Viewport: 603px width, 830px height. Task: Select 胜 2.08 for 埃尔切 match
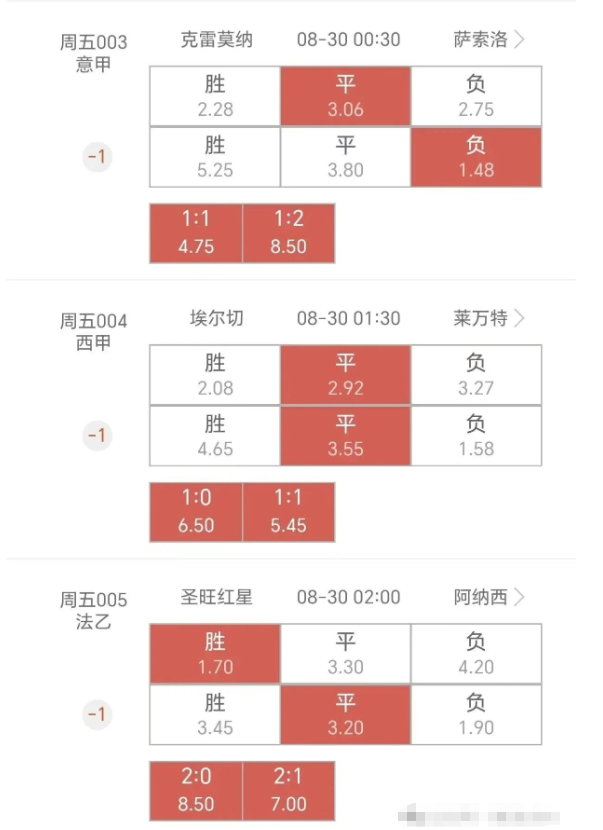215,375
